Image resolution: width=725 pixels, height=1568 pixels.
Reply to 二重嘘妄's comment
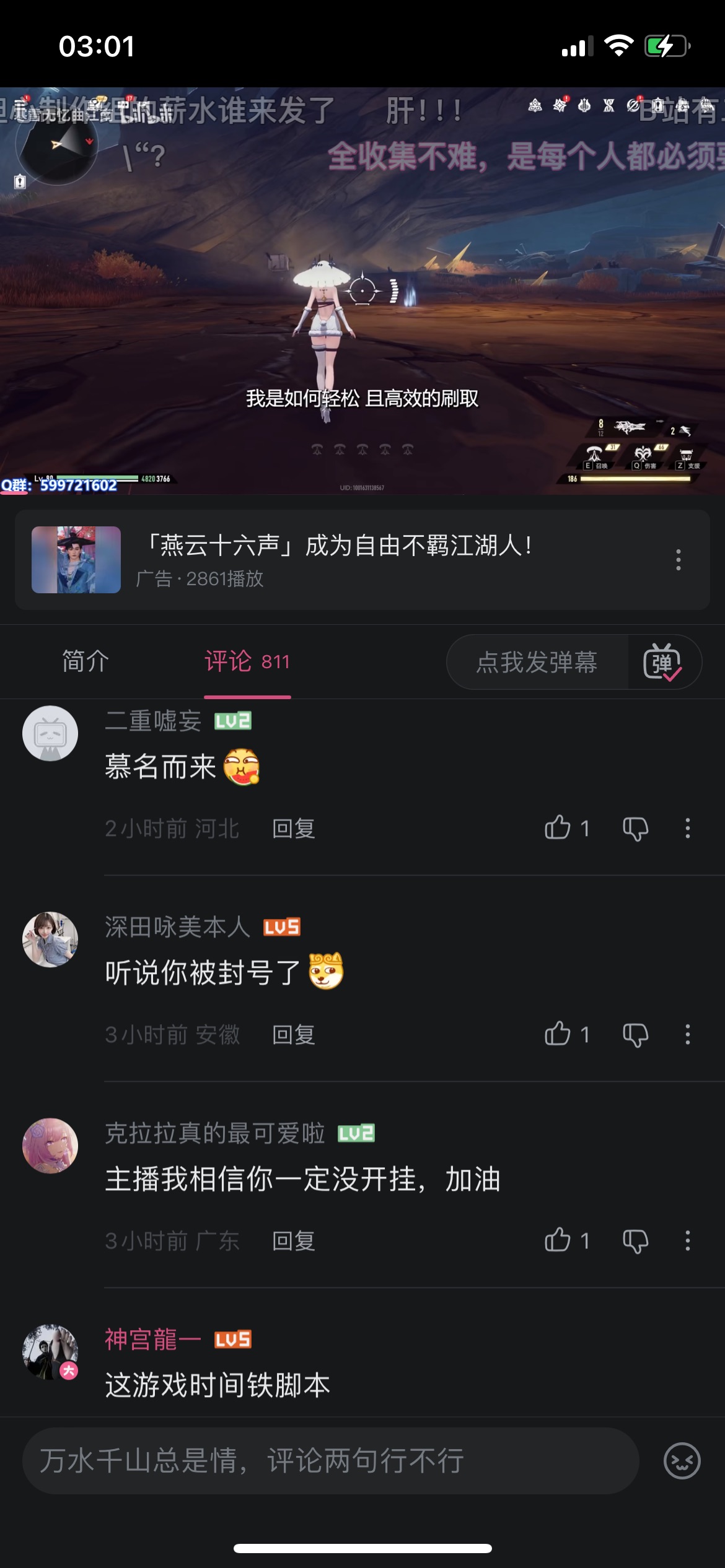click(294, 829)
